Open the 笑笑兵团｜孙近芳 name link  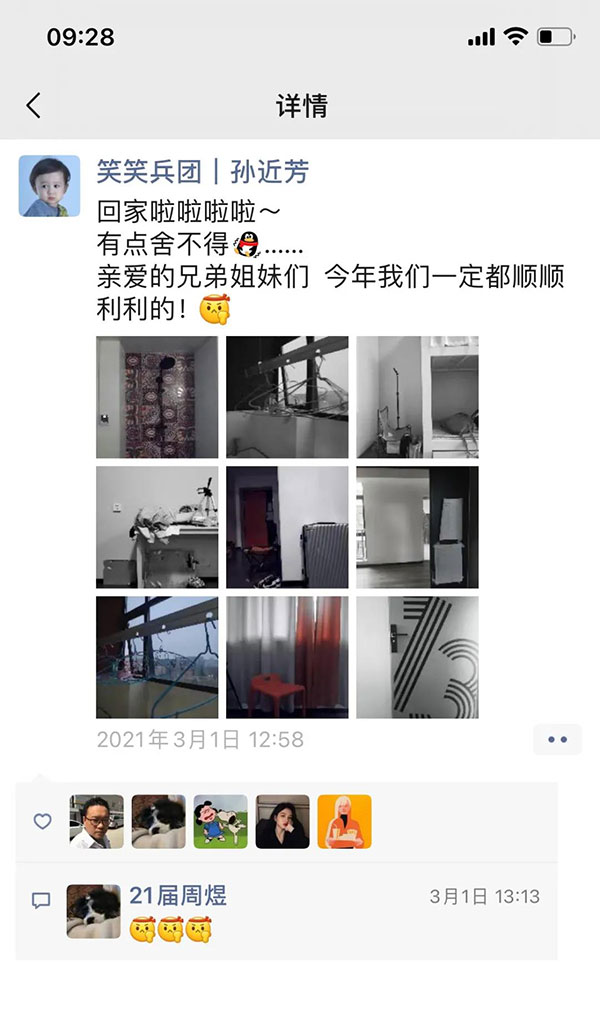(202, 172)
